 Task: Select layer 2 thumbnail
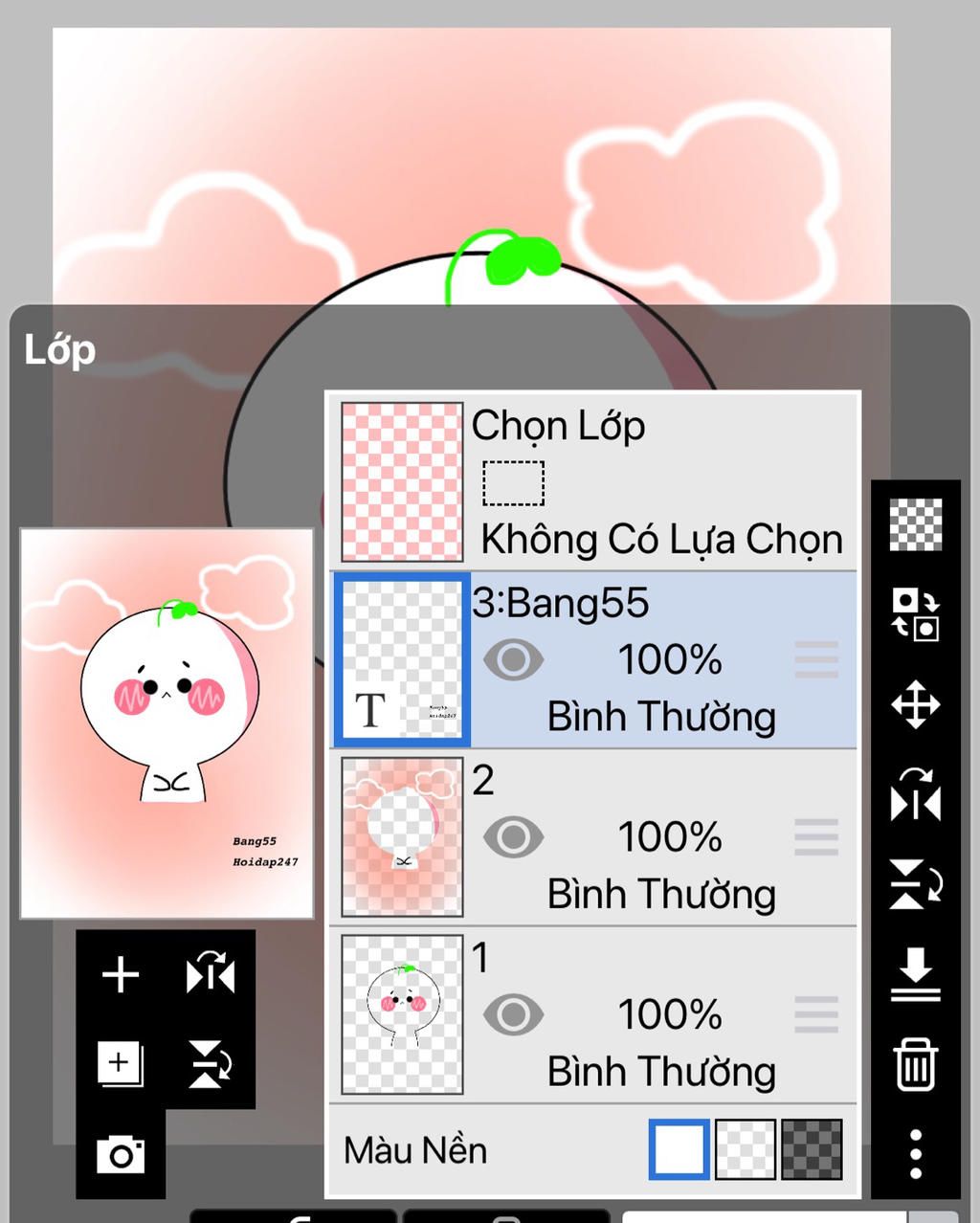coord(402,837)
